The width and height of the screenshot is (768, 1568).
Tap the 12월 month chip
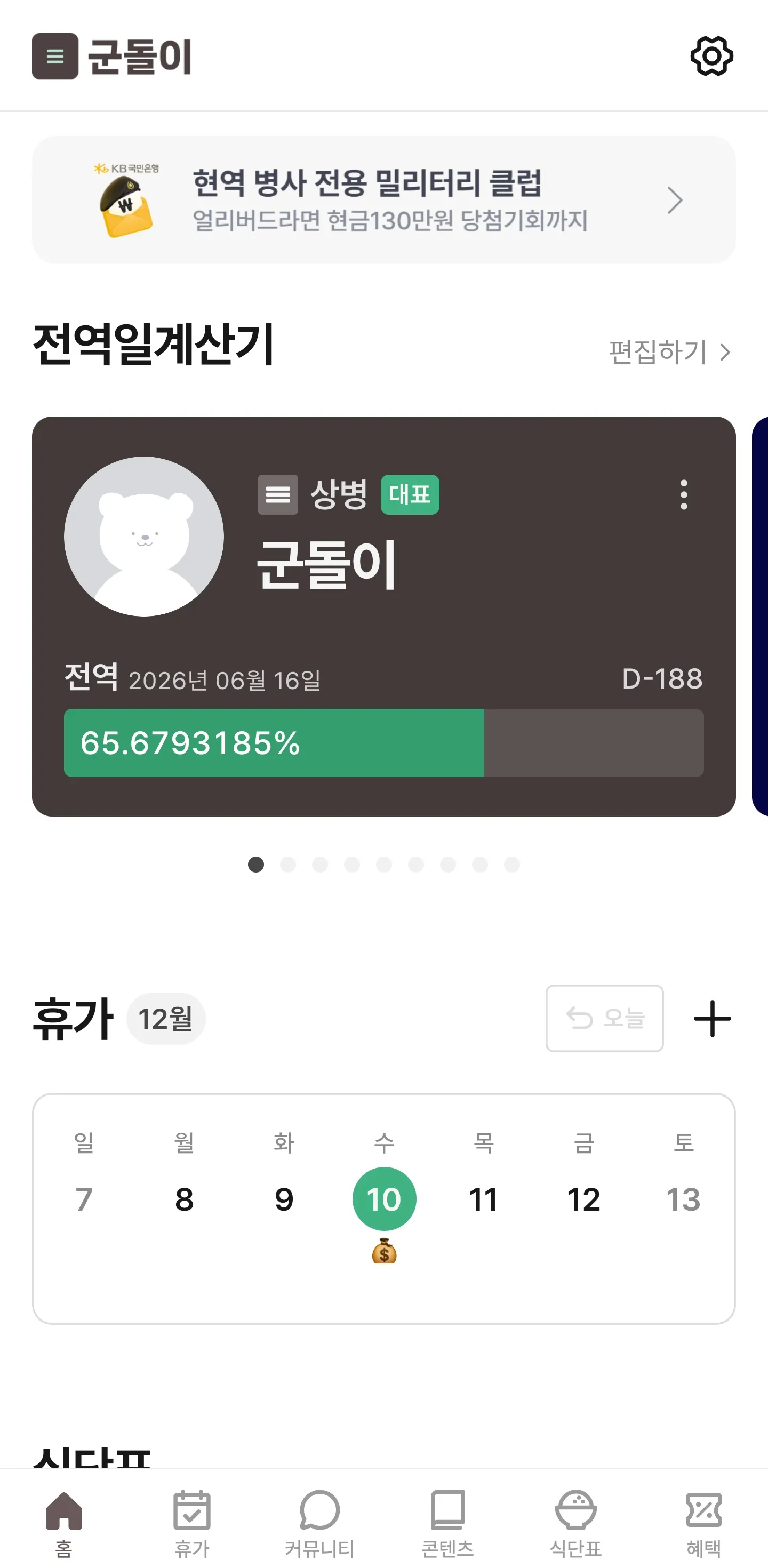(165, 1018)
